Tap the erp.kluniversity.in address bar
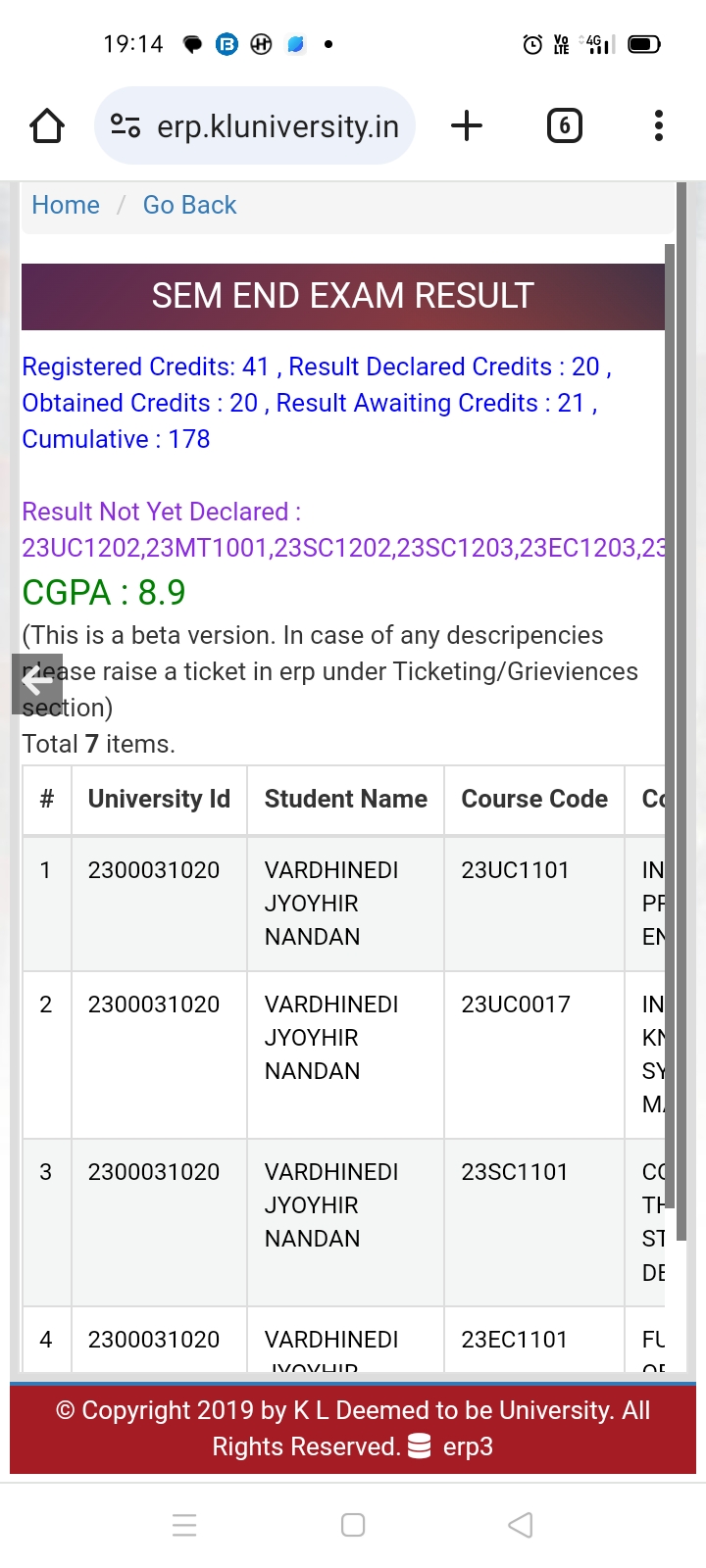Image resolution: width=706 pixels, height=1568 pixels. point(255,125)
